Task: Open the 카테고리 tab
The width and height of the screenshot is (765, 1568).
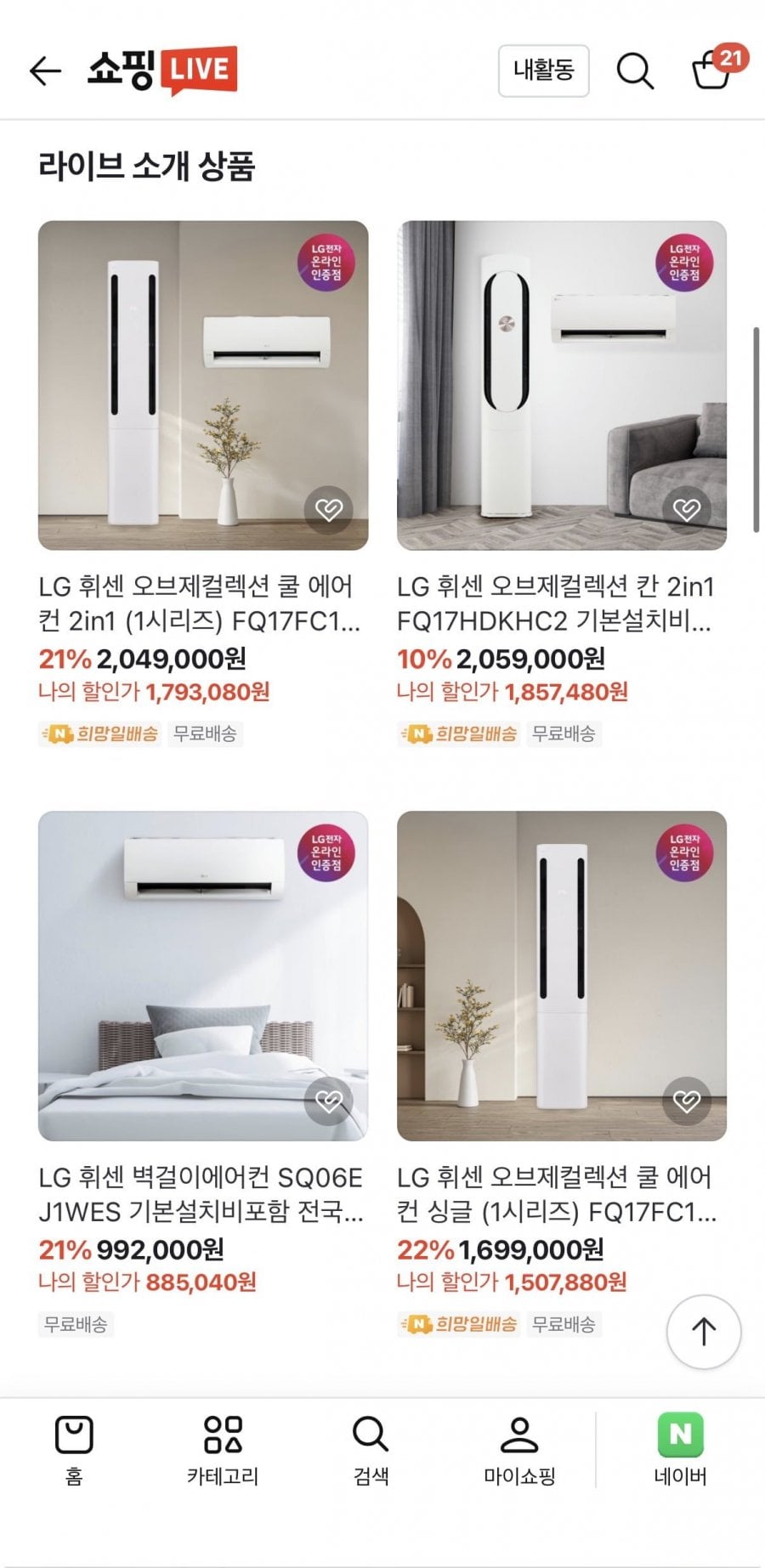Action: 223,1451
